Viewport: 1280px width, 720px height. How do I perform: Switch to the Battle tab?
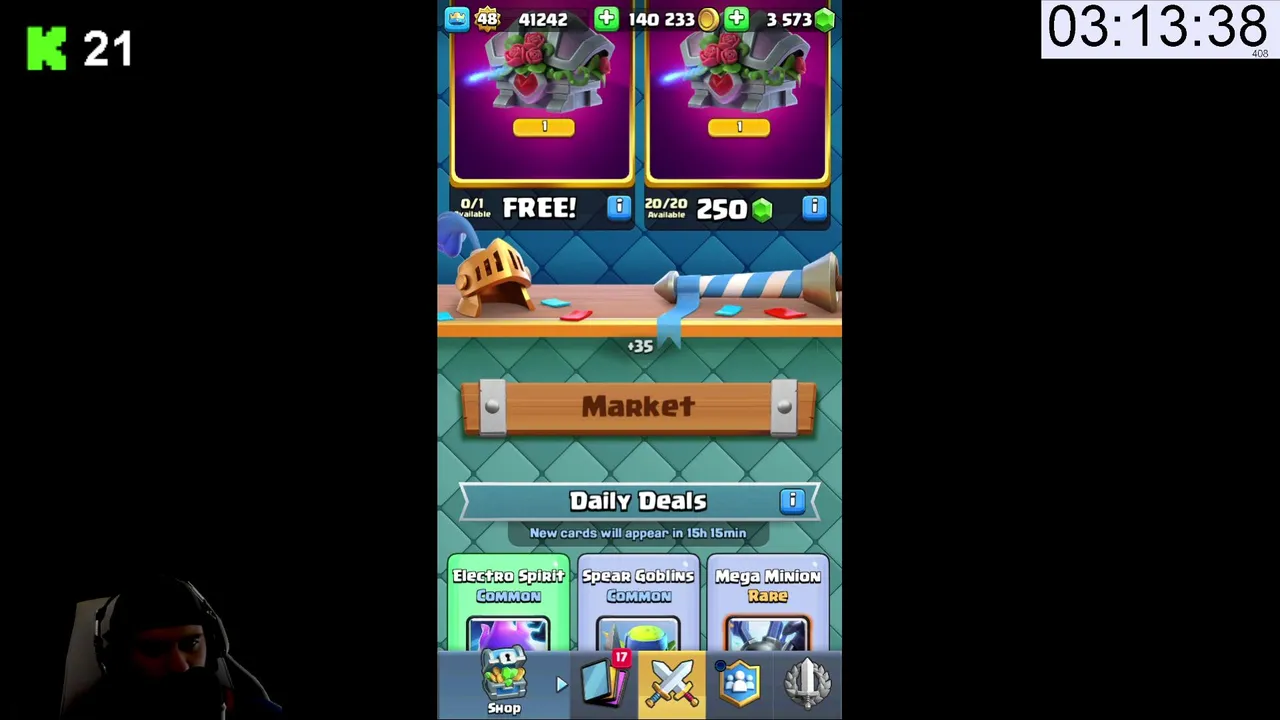(x=672, y=683)
